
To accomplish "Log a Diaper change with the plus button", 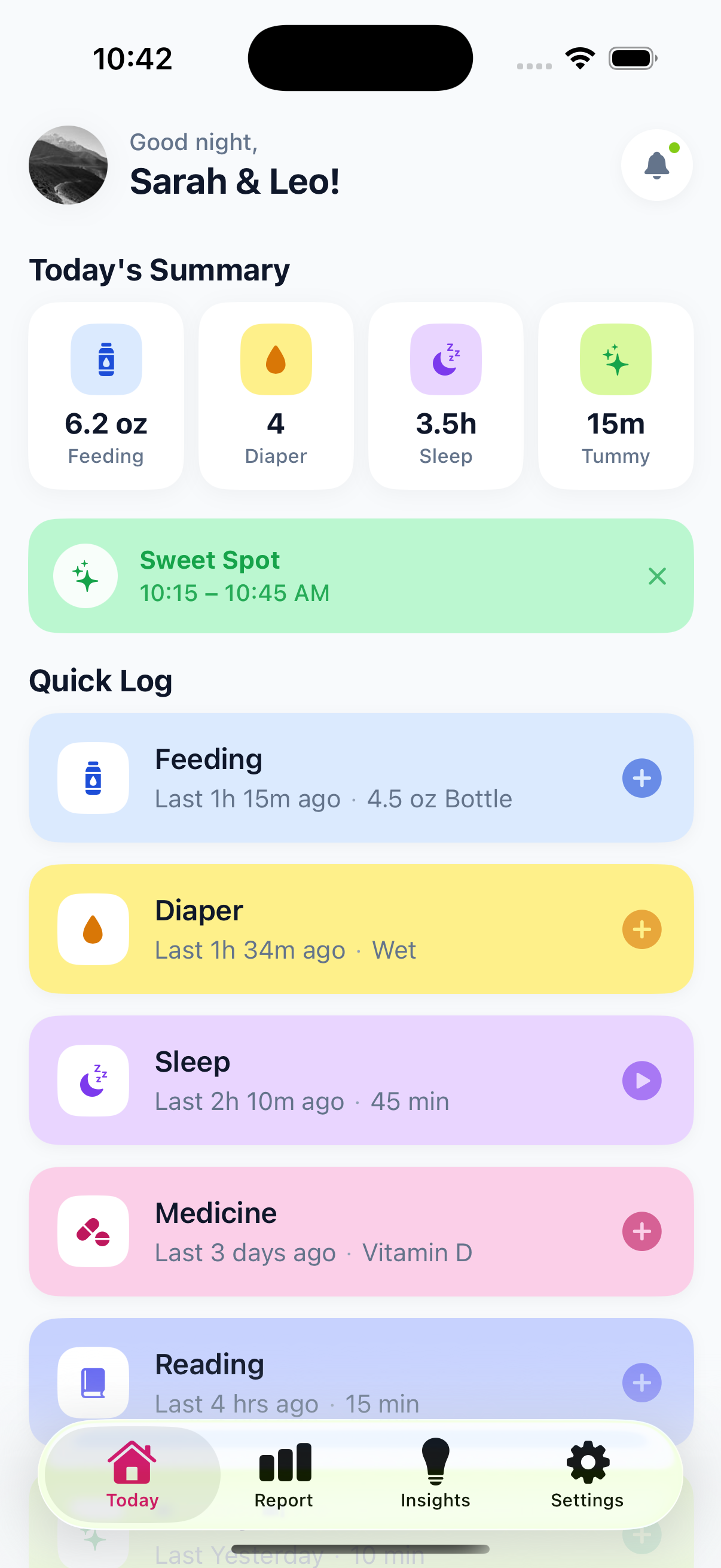I will click(641, 929).
